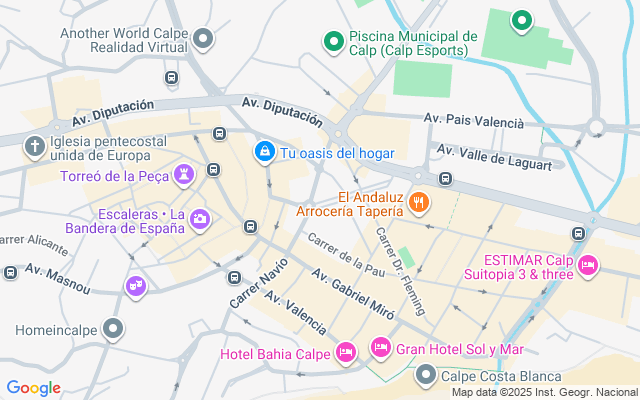Open the Tu oasis del hogar shop pin

(264, 153)
